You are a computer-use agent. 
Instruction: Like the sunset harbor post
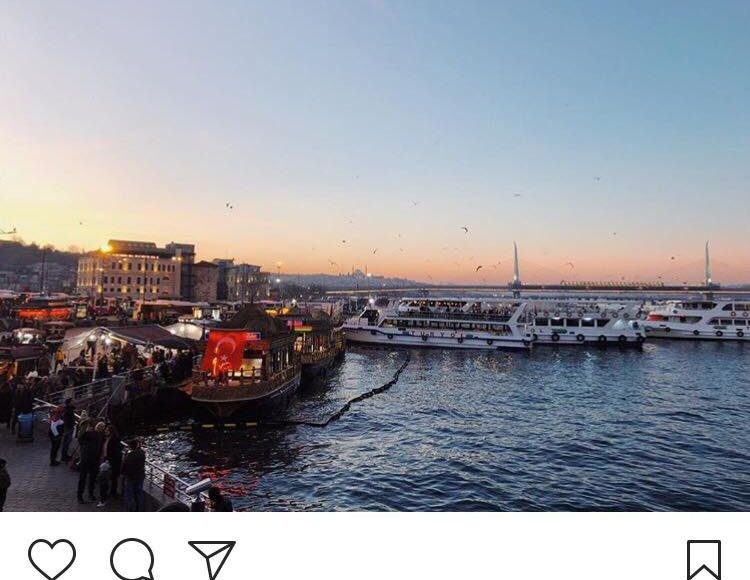52,559
